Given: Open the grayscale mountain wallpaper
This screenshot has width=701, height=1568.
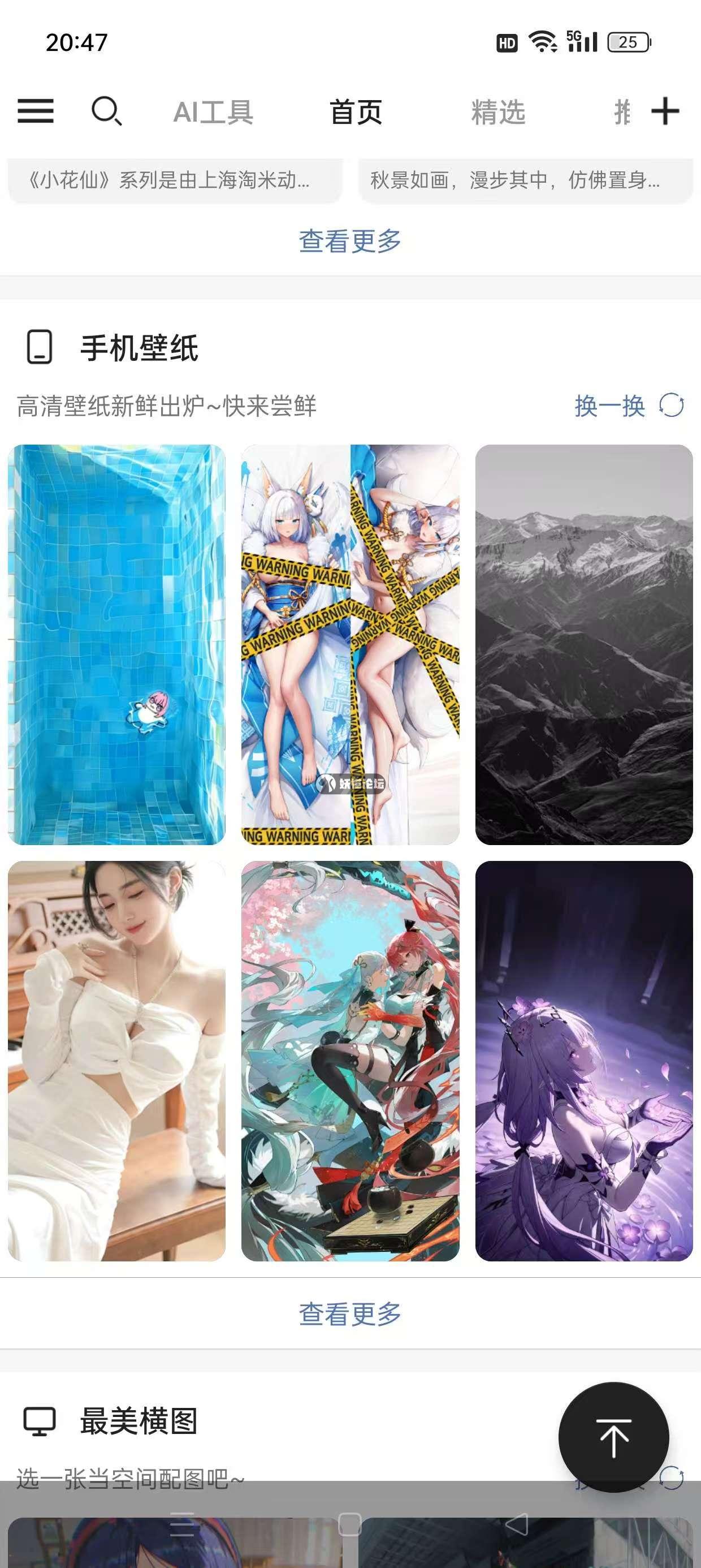Looking at the screenshot, I should click(583, 645).
